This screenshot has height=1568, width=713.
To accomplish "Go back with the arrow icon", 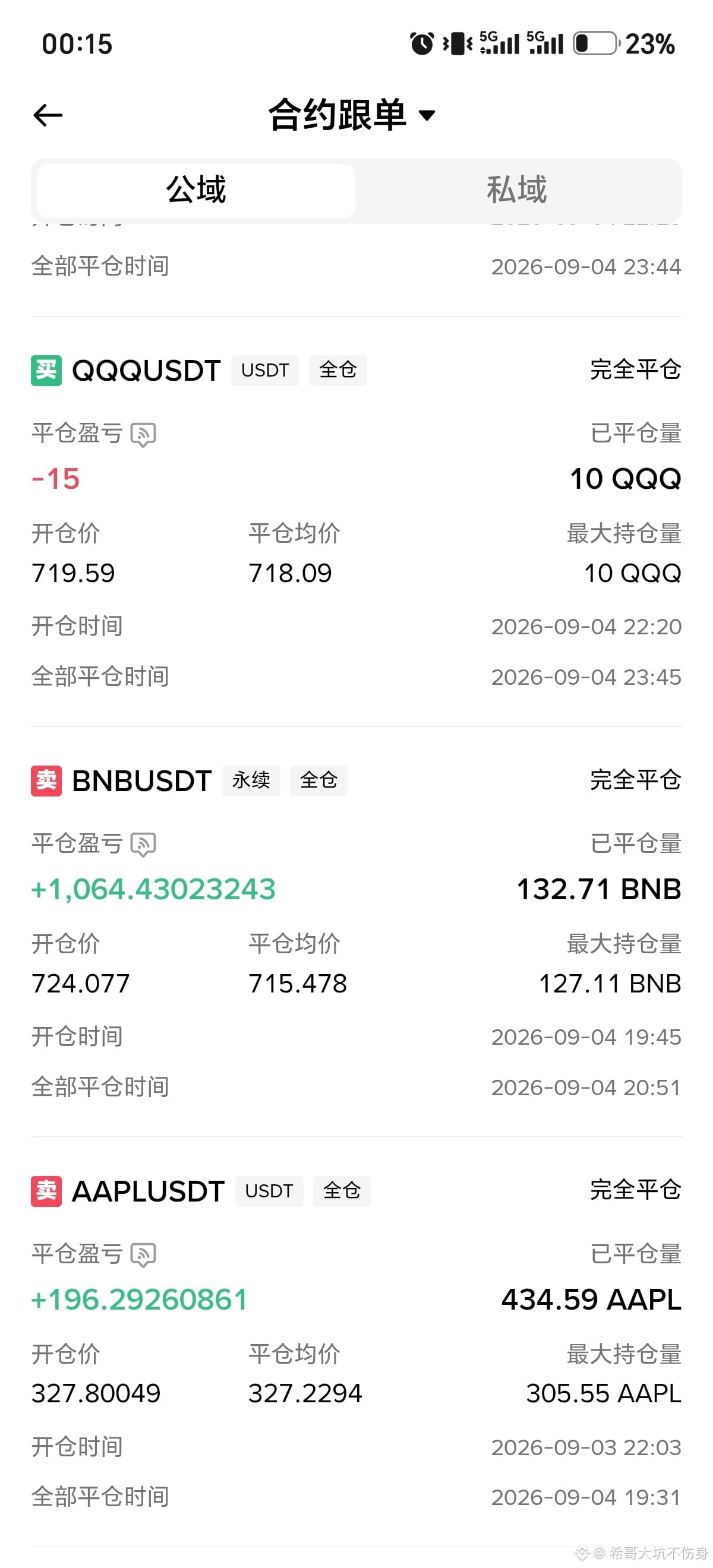I will [x=48, y=115].
